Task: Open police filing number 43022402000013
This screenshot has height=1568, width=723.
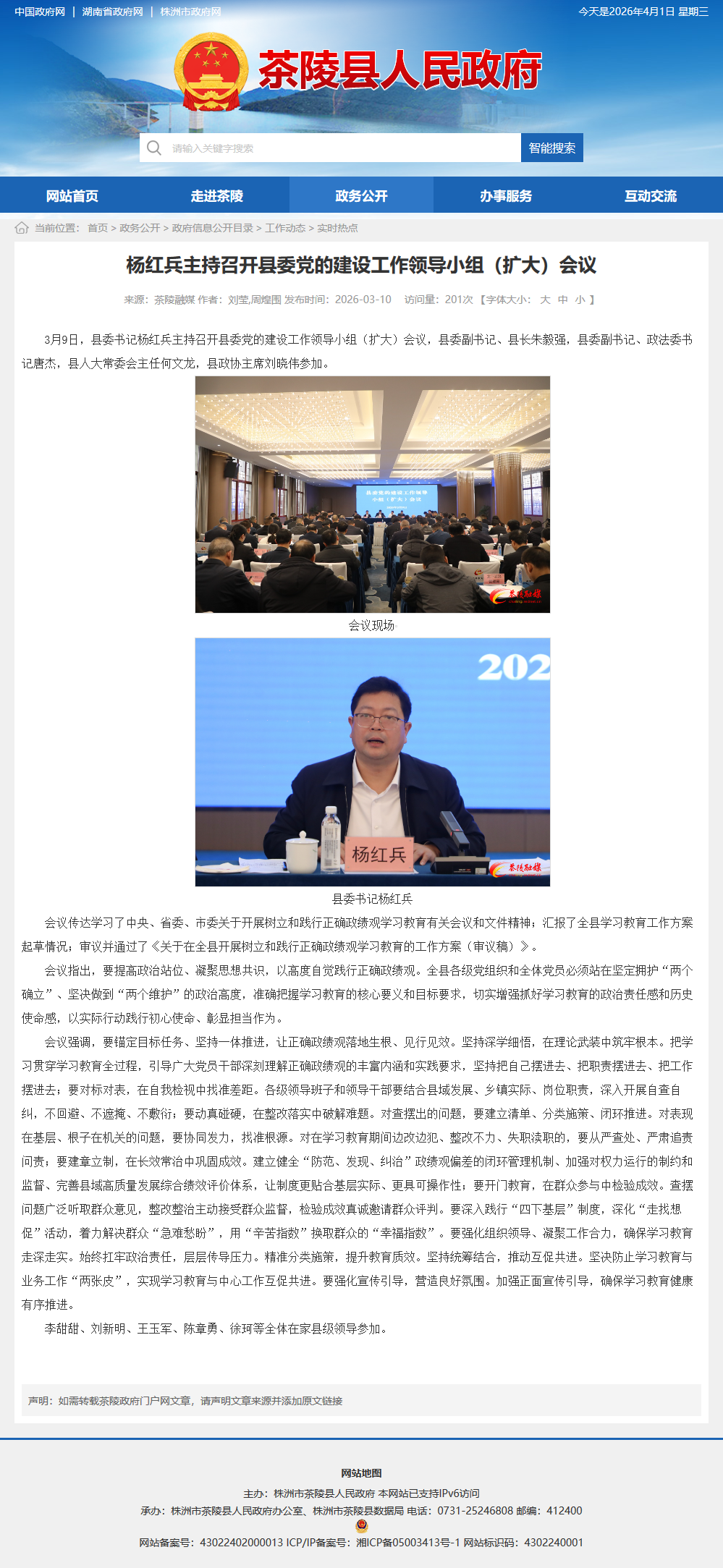Action: pyautogui.click(x=241, y=1542)
